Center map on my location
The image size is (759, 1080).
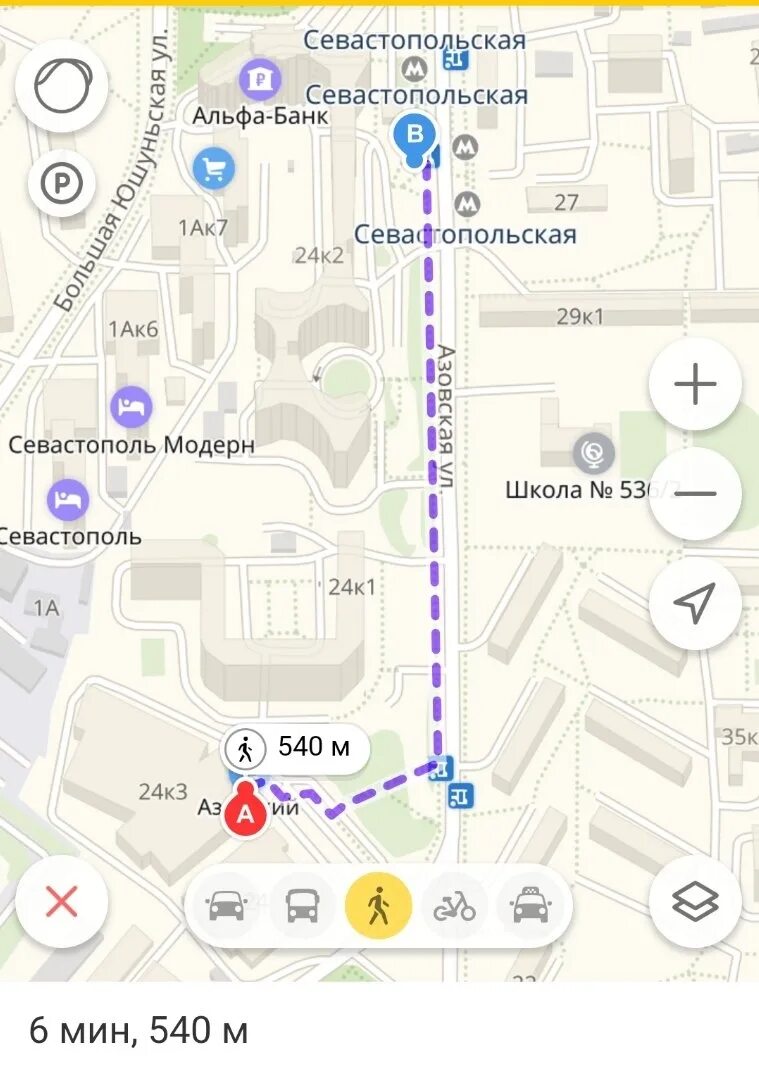coord(695,602)
